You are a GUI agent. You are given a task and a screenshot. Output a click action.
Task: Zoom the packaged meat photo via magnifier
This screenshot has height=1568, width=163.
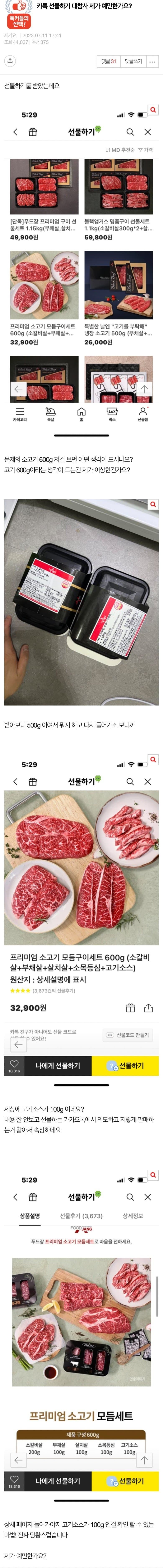click(x=153, y=505)
